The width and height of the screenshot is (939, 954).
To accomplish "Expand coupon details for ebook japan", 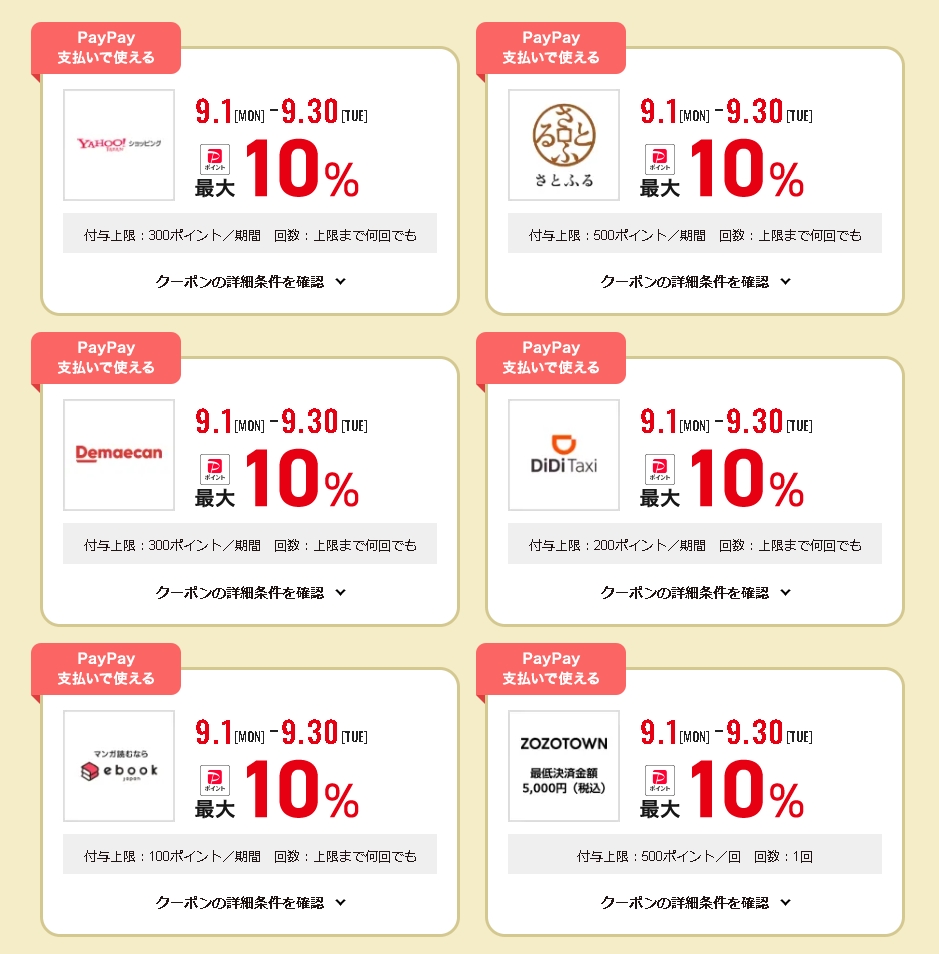I will (x=250, y=903).
